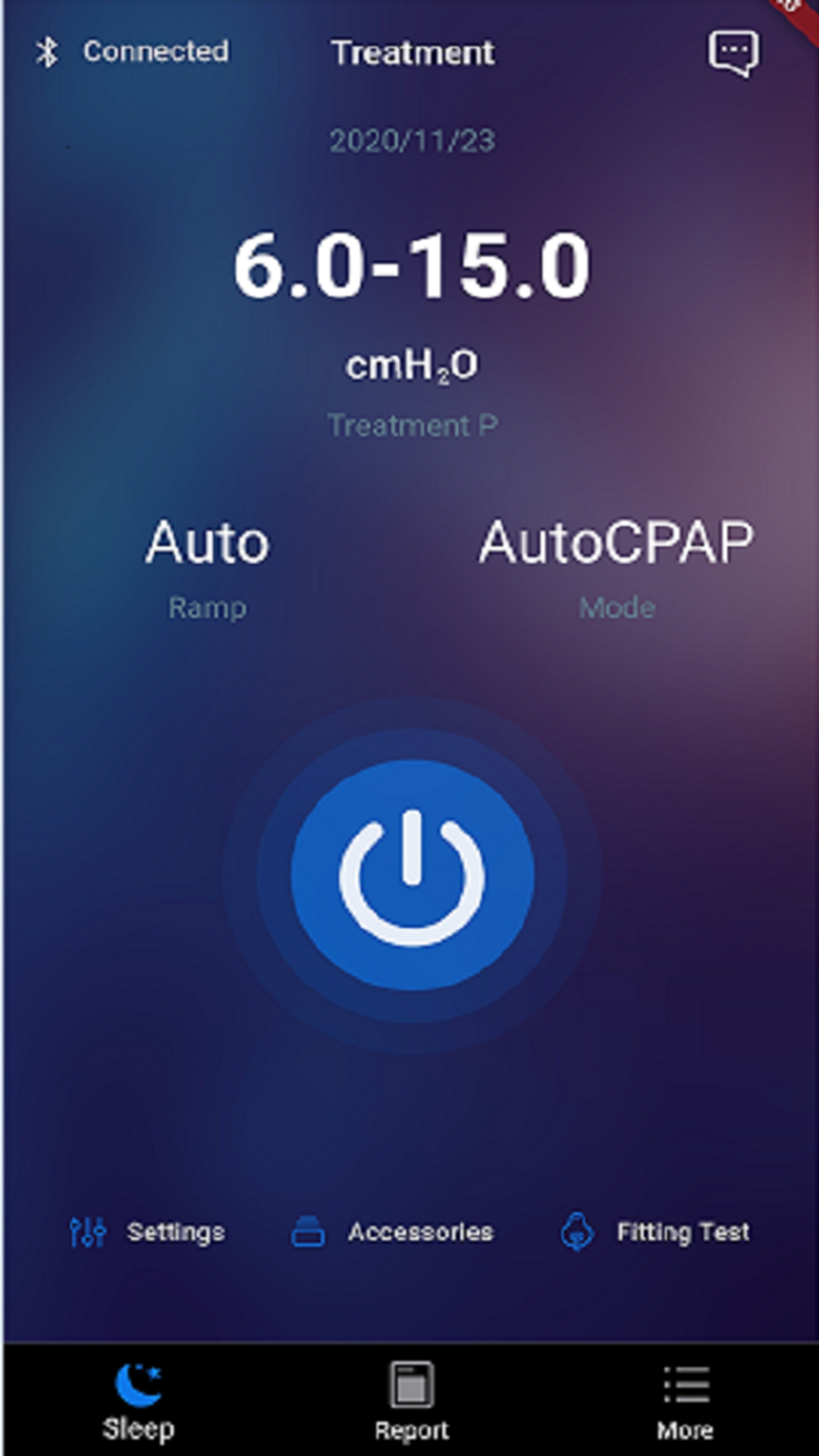
Task: Switch to the More tab
Action: point(686,1401)
